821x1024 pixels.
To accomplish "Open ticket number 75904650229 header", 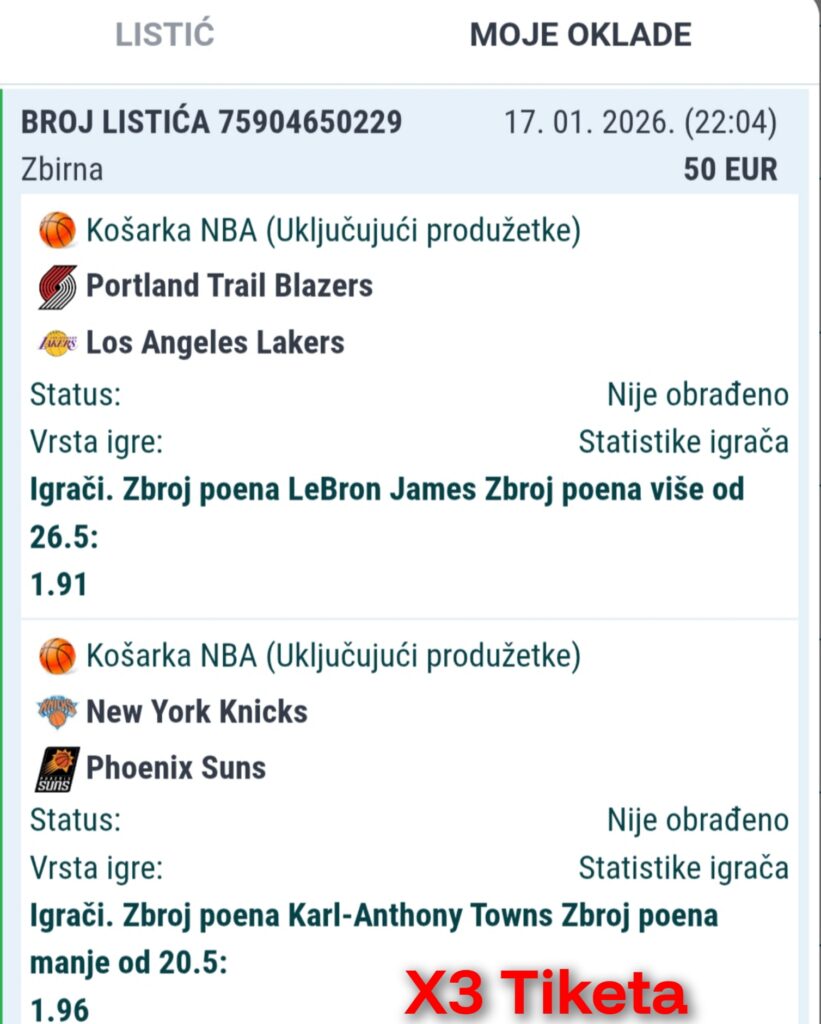I will coord(212,123).
